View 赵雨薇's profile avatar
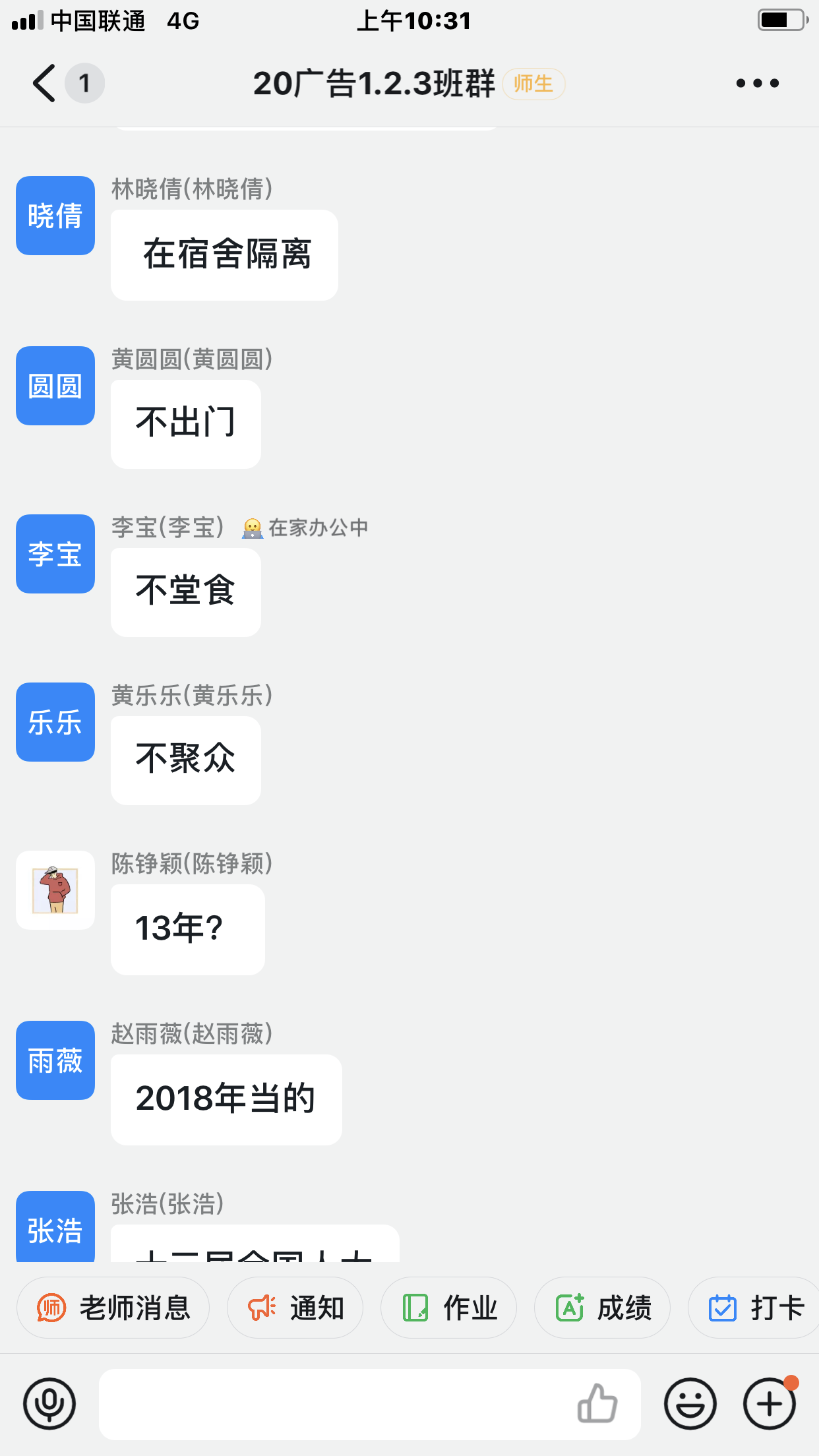This screenshot has height=1456, width=819. [55, 1060]
